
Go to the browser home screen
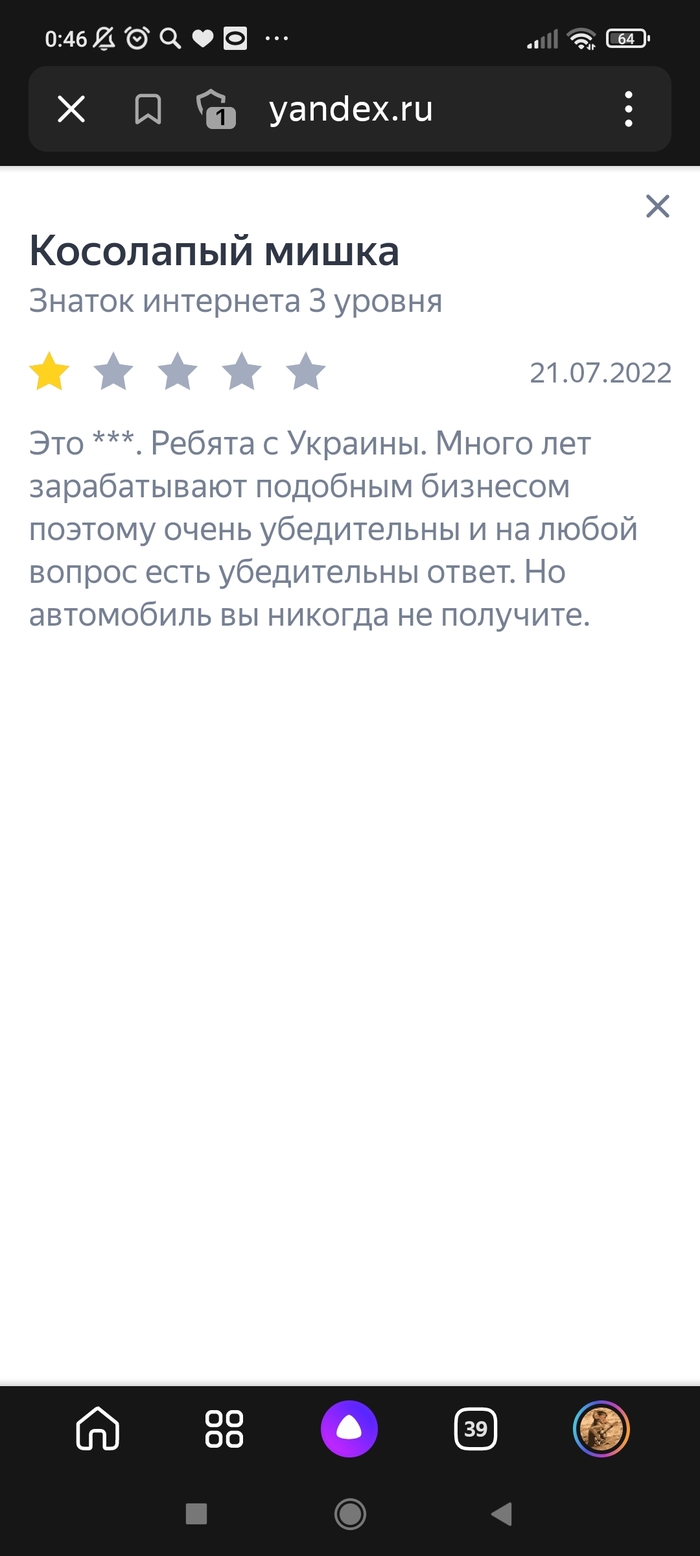click(98, 1429)
